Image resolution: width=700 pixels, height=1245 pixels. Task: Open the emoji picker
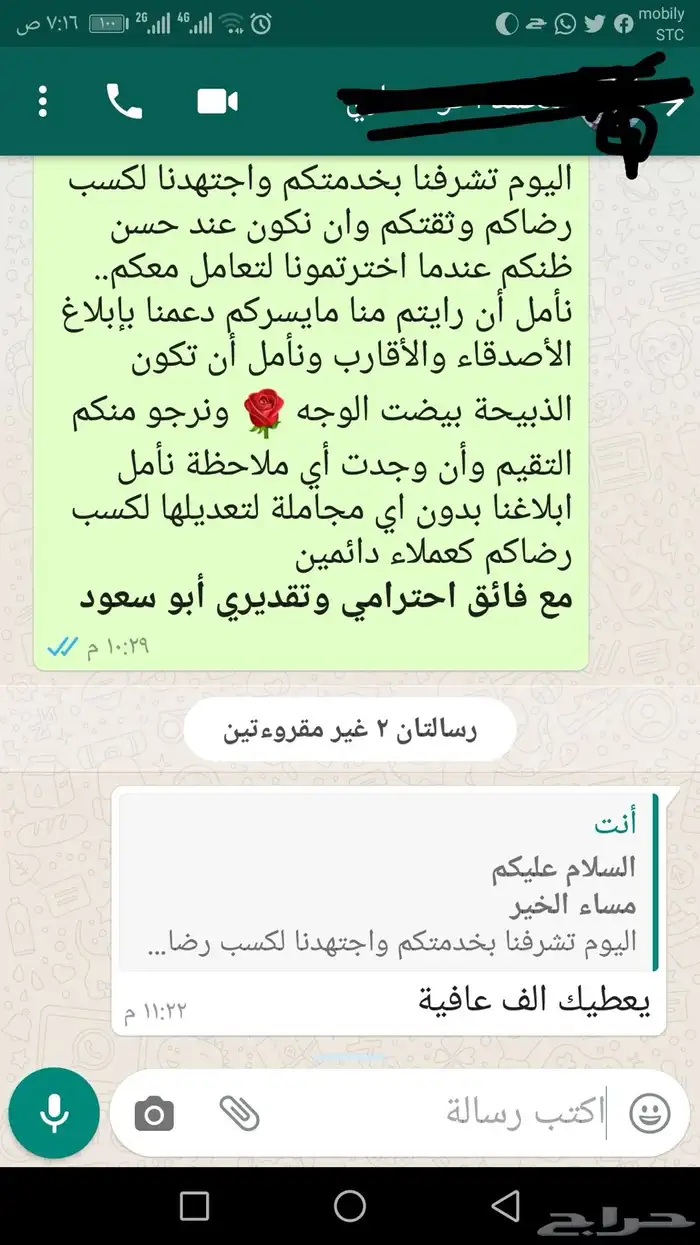[x=649, y=1113]
